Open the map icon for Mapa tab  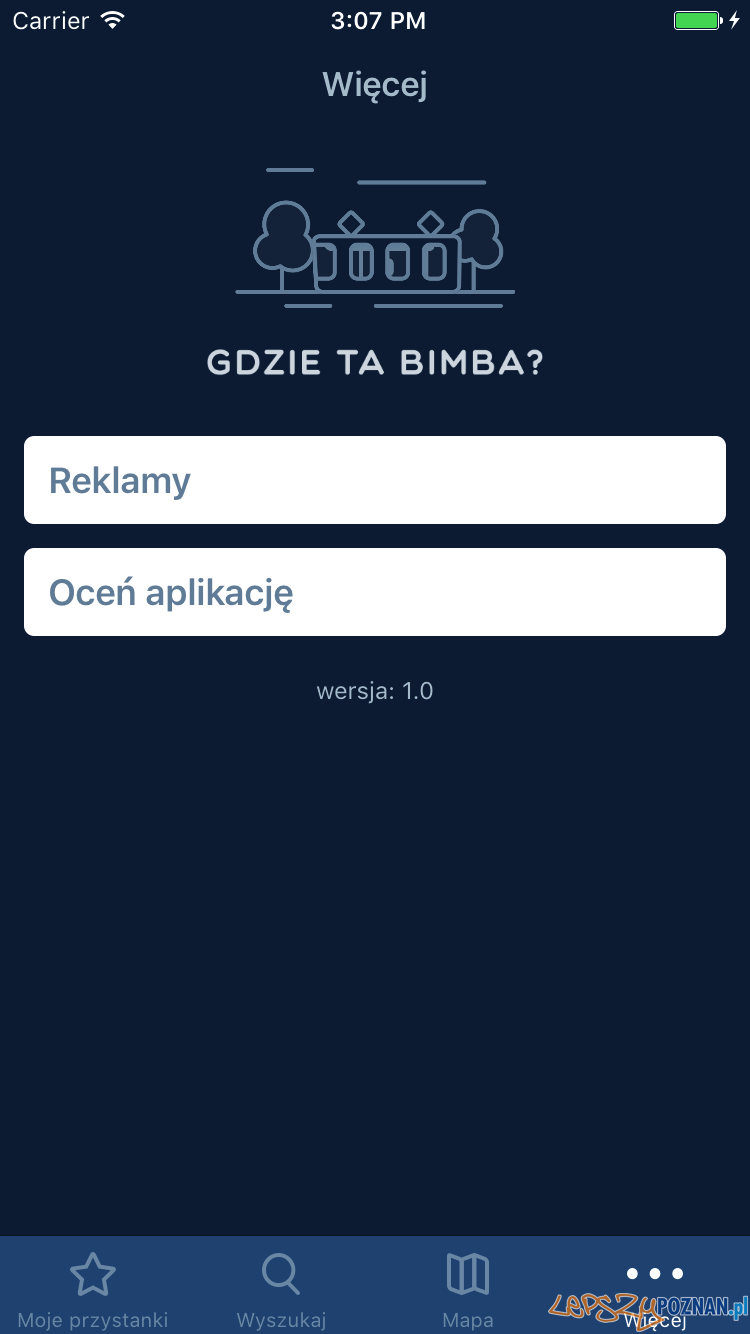pos(468,1274)
